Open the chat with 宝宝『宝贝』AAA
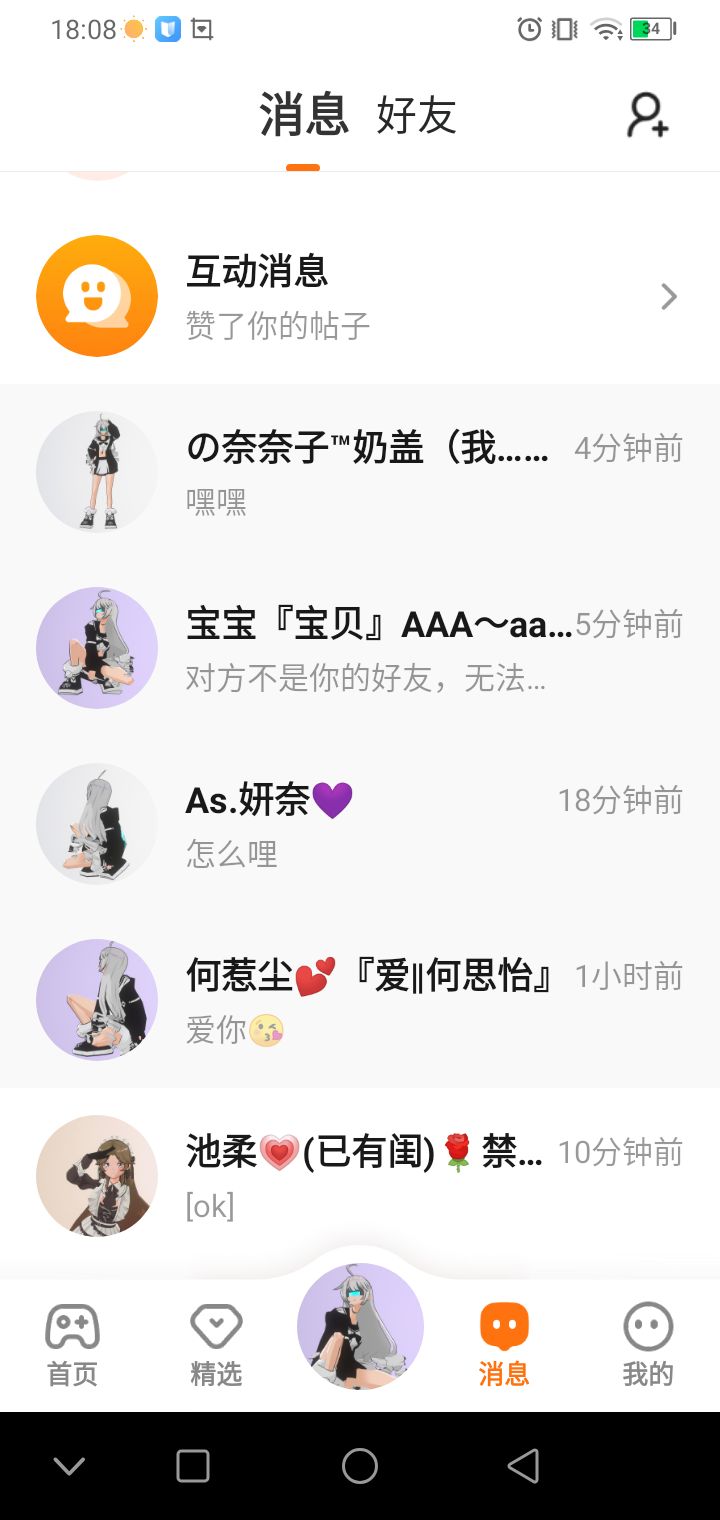 (360, 648)
